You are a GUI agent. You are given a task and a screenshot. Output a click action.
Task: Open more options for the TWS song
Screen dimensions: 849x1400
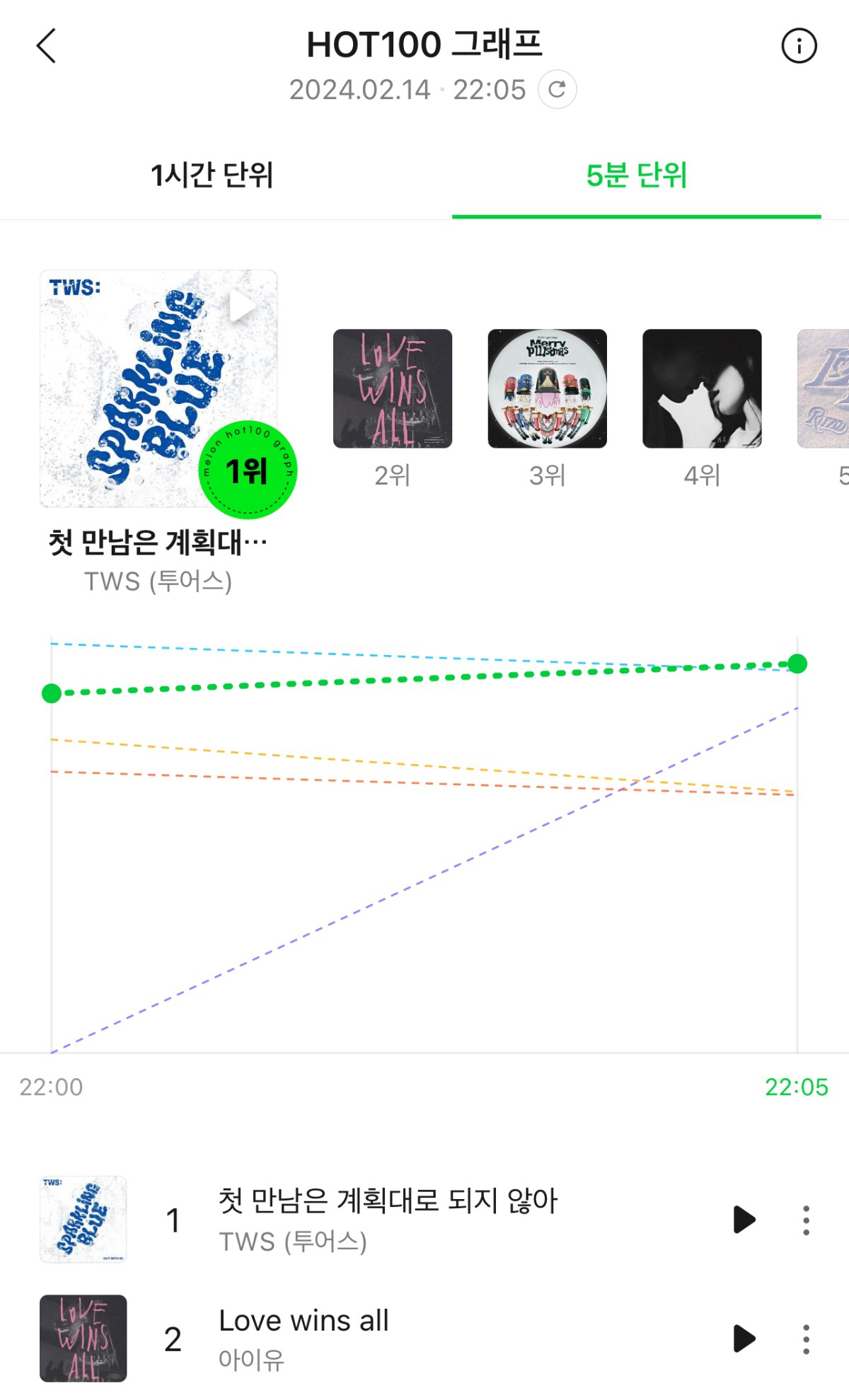(806, 1220)
